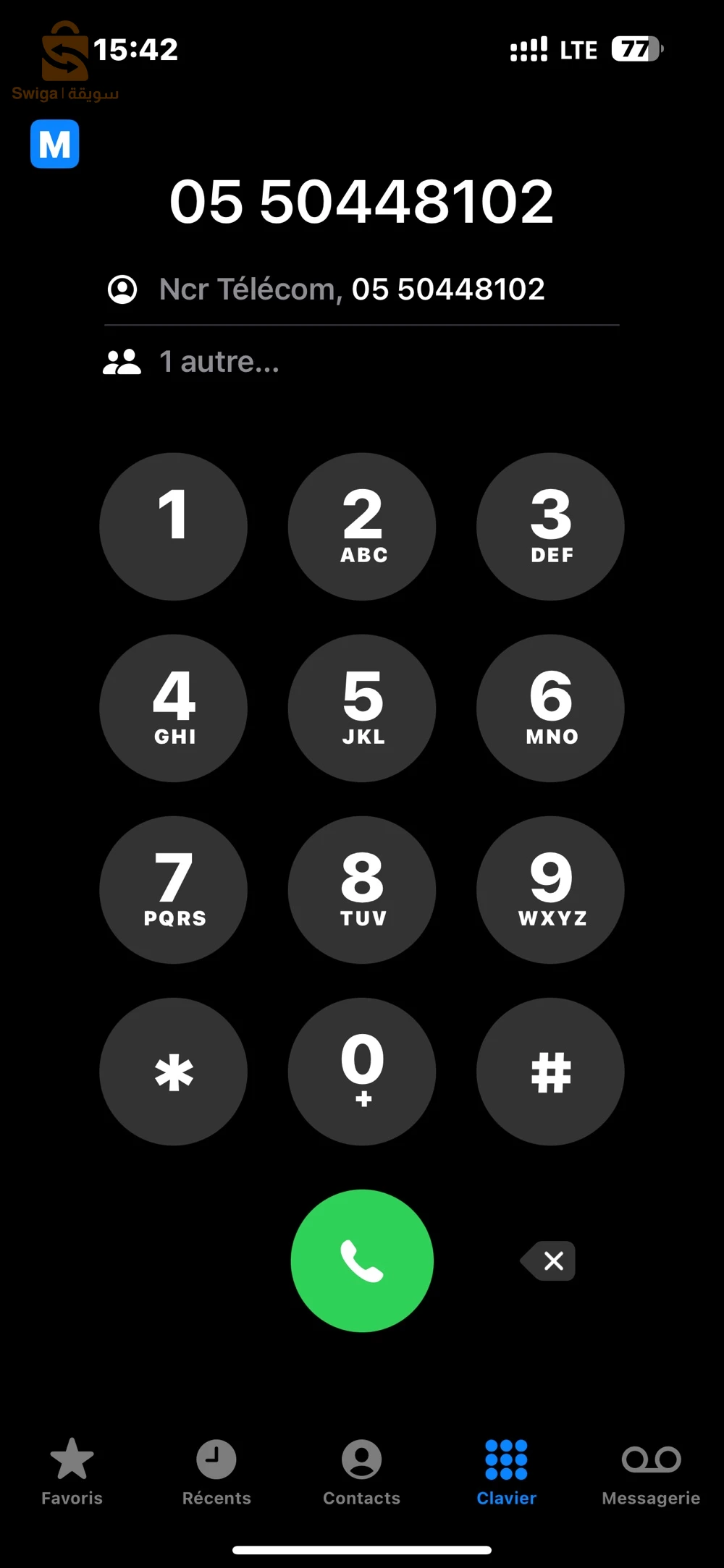Tap the 8 TUV key
724x1568 pixels.
point(362,890)
